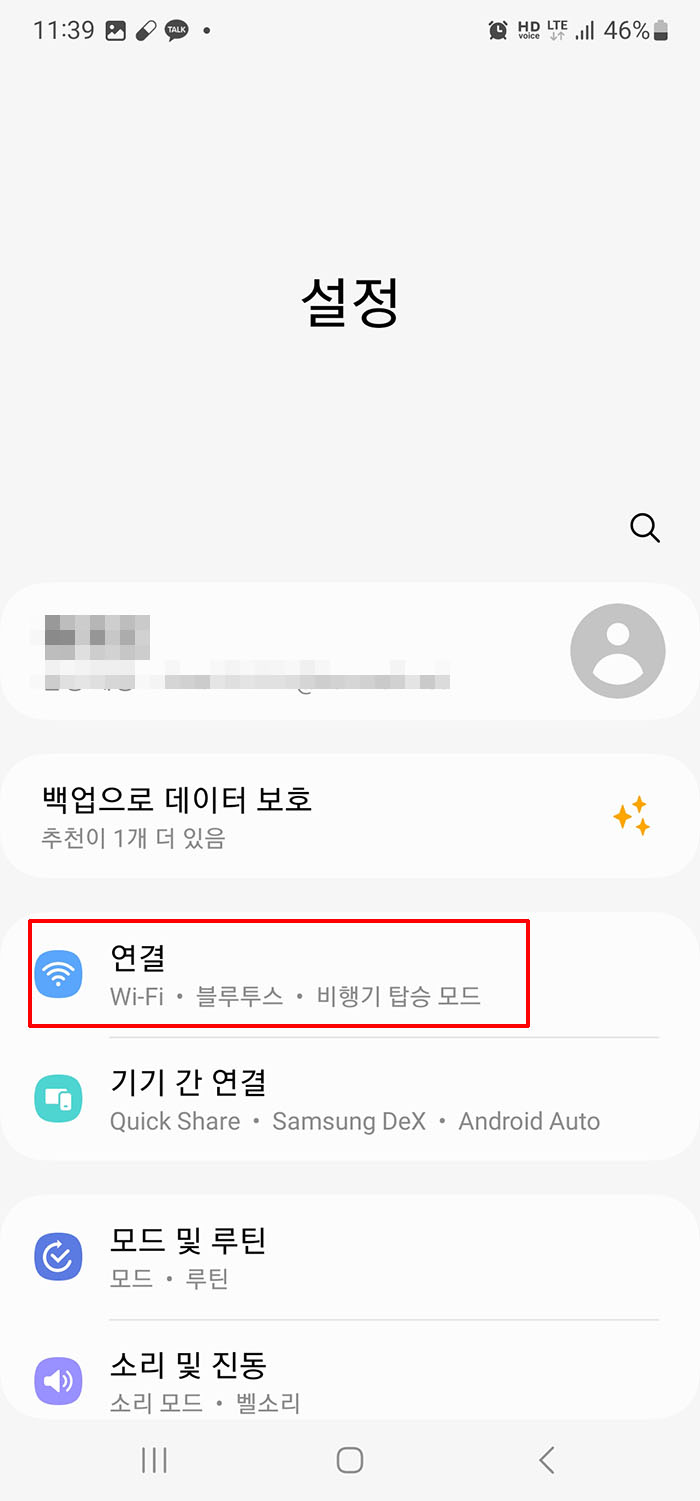Open 연결 settings
This screenshot has height=1501, width=700.
[x=280, y=974]
